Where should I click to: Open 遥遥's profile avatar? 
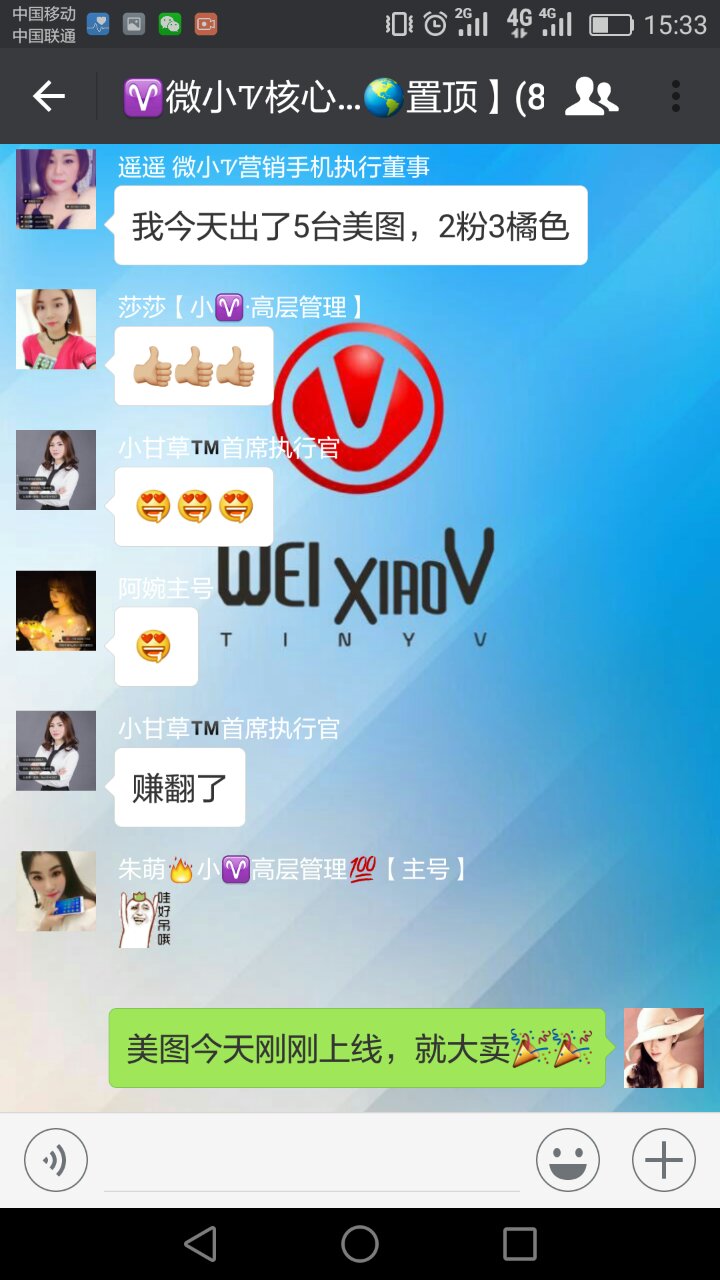(x=56, y=189)
